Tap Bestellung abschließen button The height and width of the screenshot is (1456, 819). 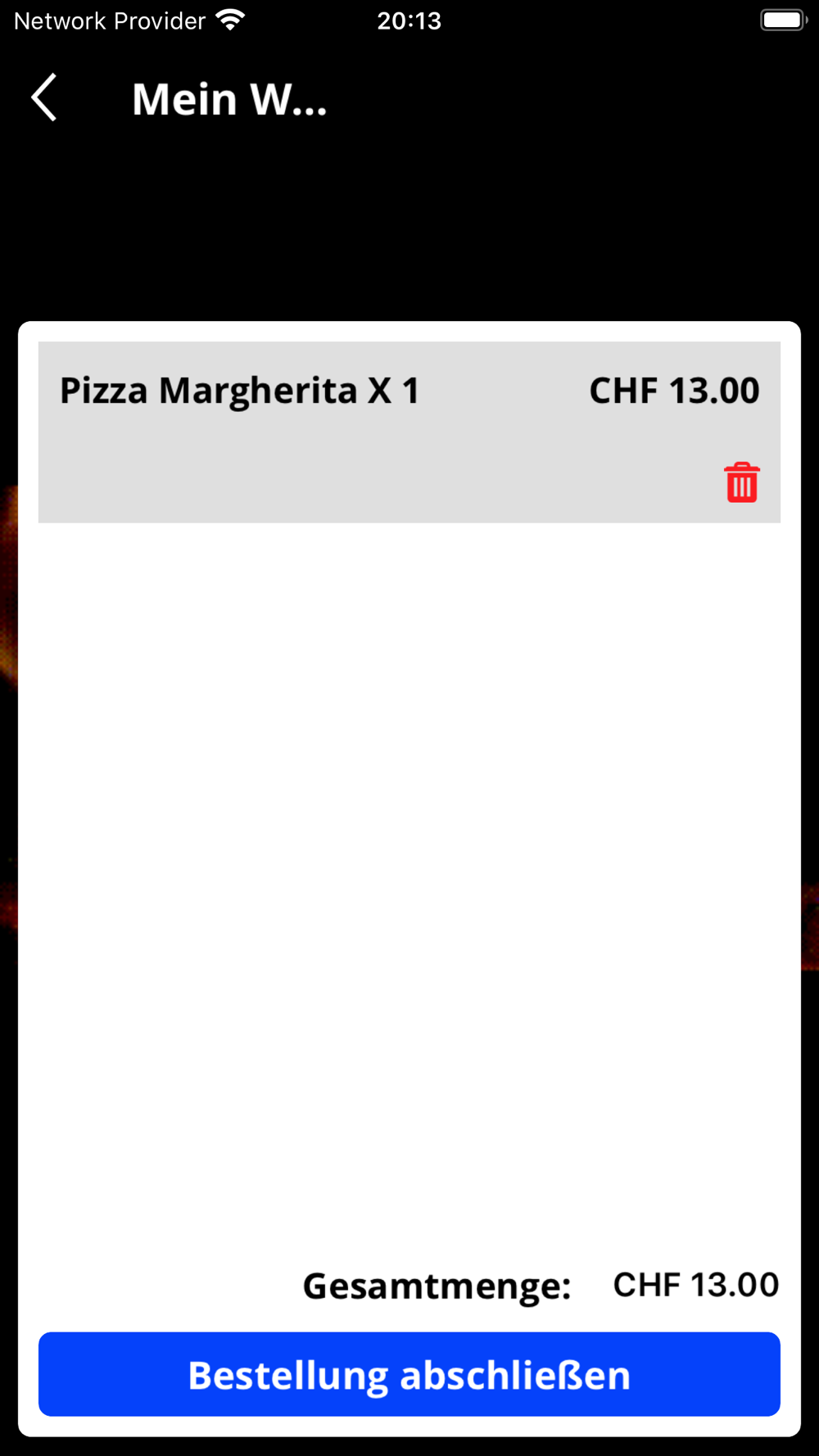pos(409,1374)
